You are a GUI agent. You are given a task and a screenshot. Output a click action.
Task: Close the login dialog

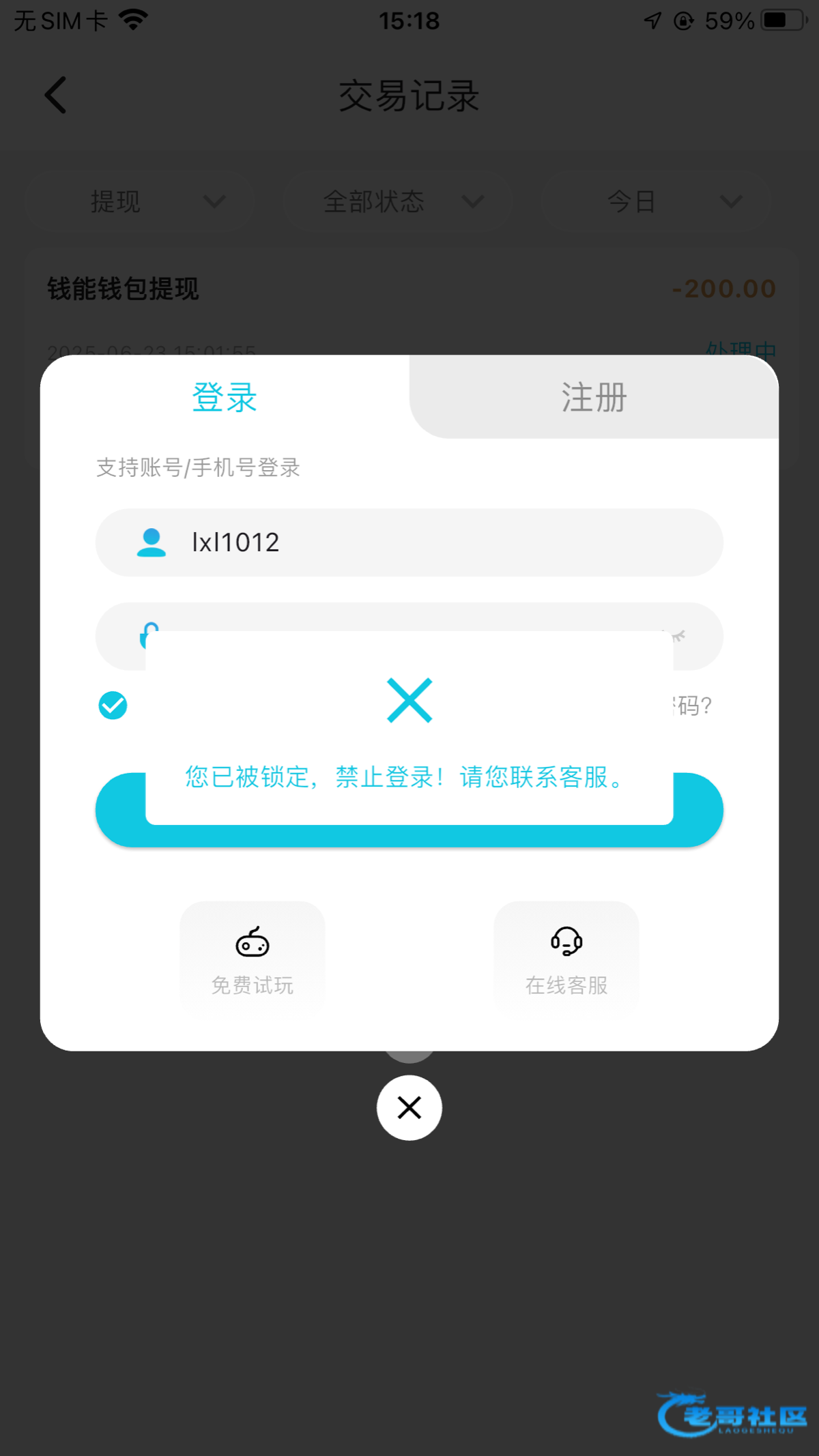coord(409,1107)
